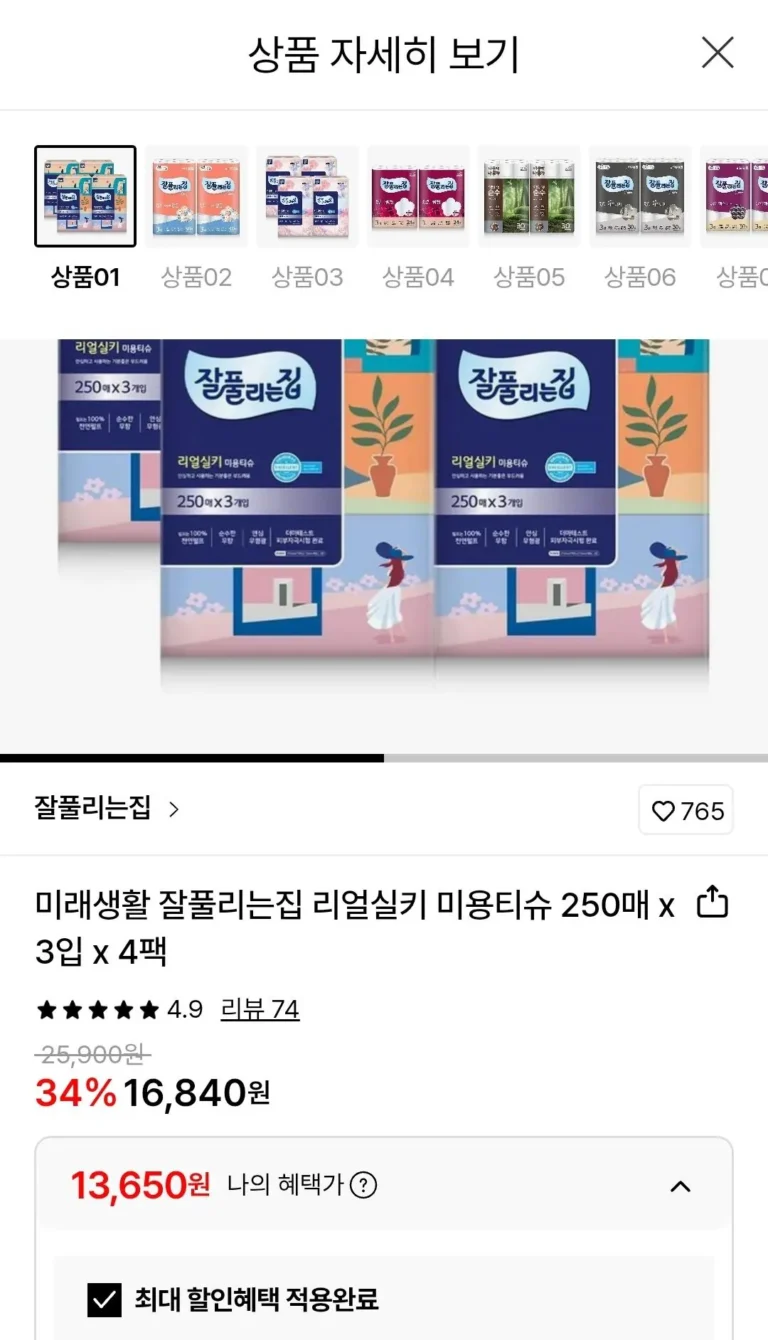Like the product with heart 765
Screen dimensions: 768x1340
click(x=686, y=811)
